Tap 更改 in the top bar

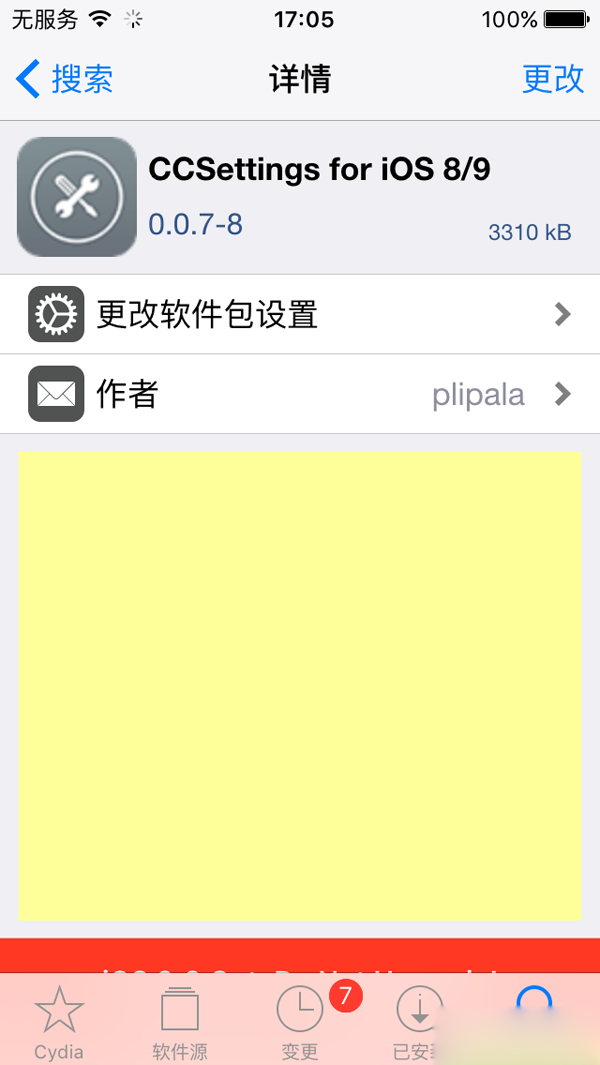click(552, 79)
